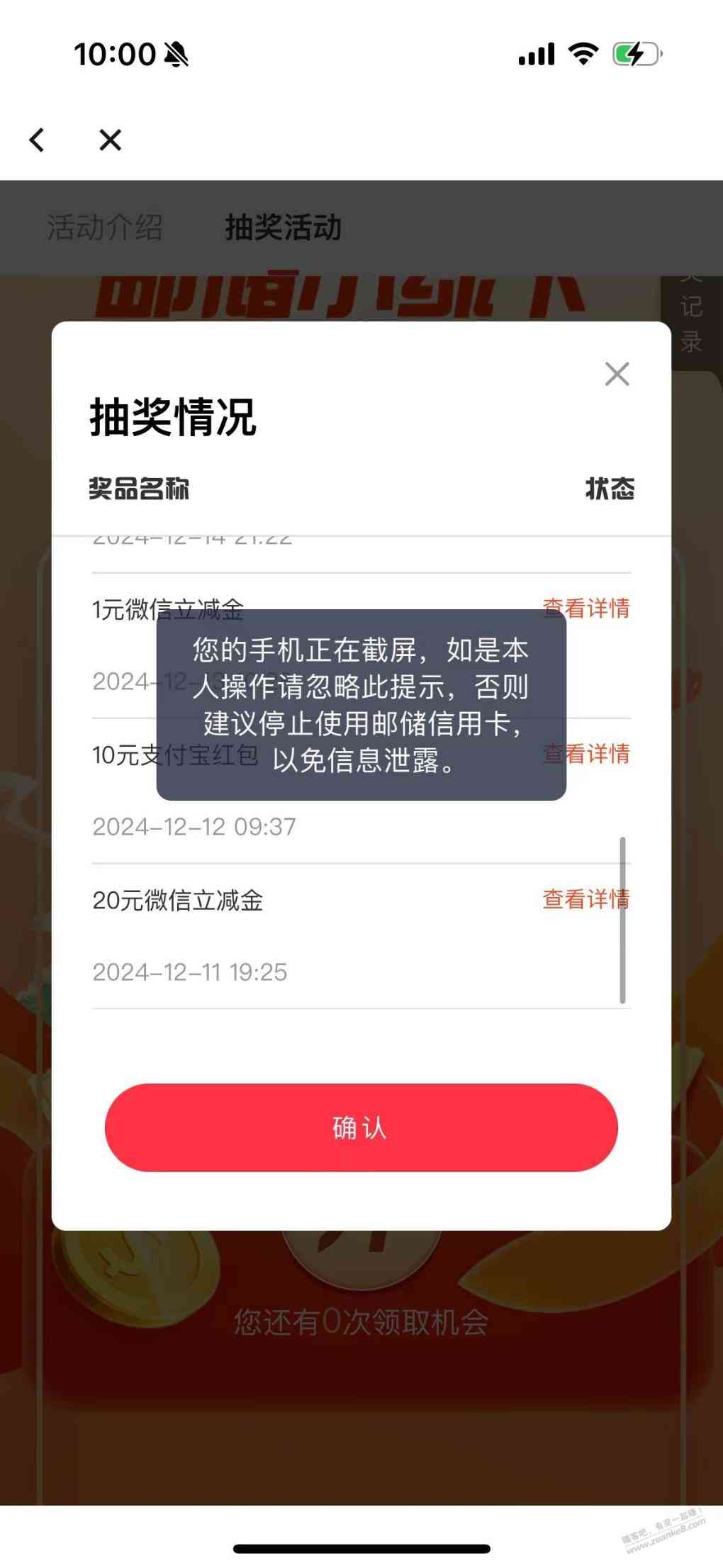This screenshot has height=1568, width=723.
Task: Go back using the top-left arrow
Action: click(38, 140)
